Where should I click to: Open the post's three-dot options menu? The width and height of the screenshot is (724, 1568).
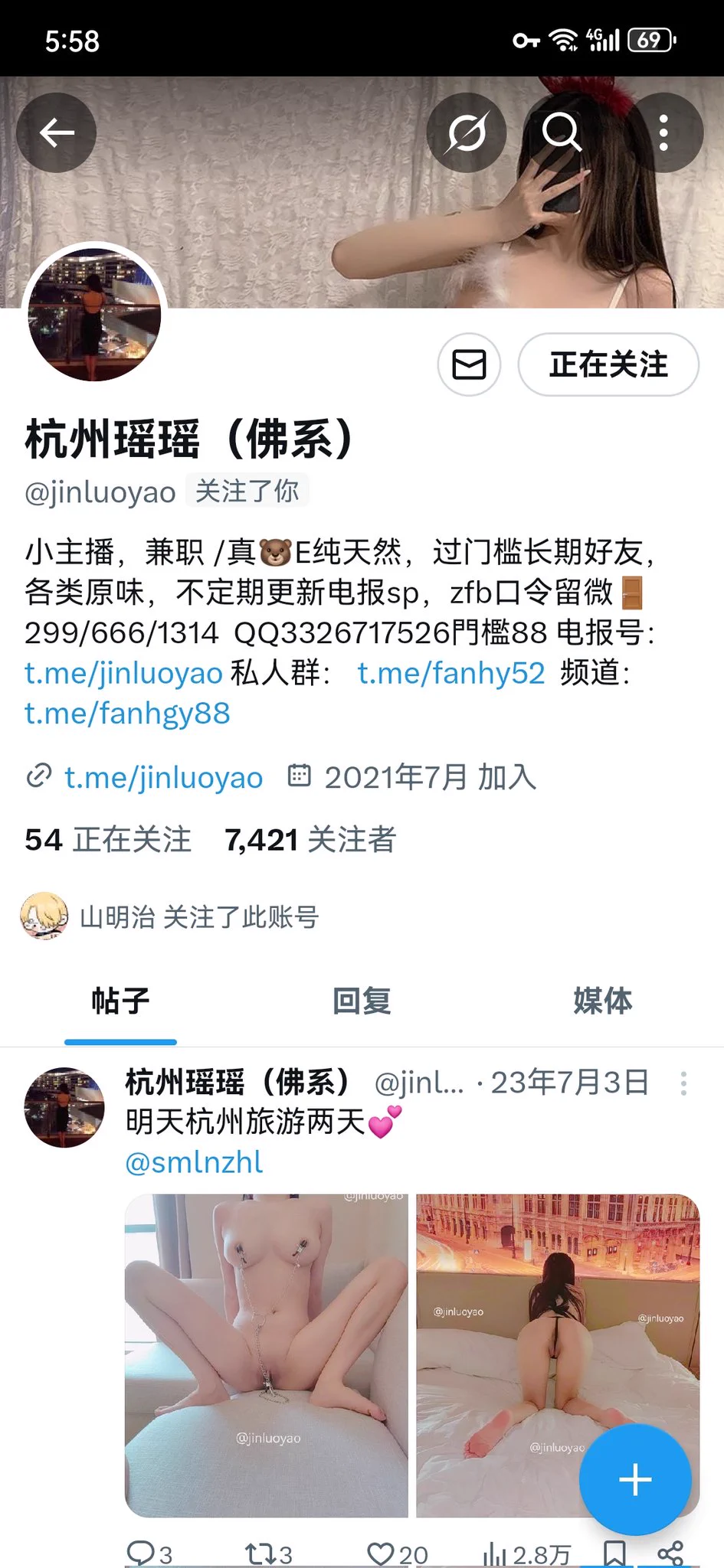pos(683,1083)
